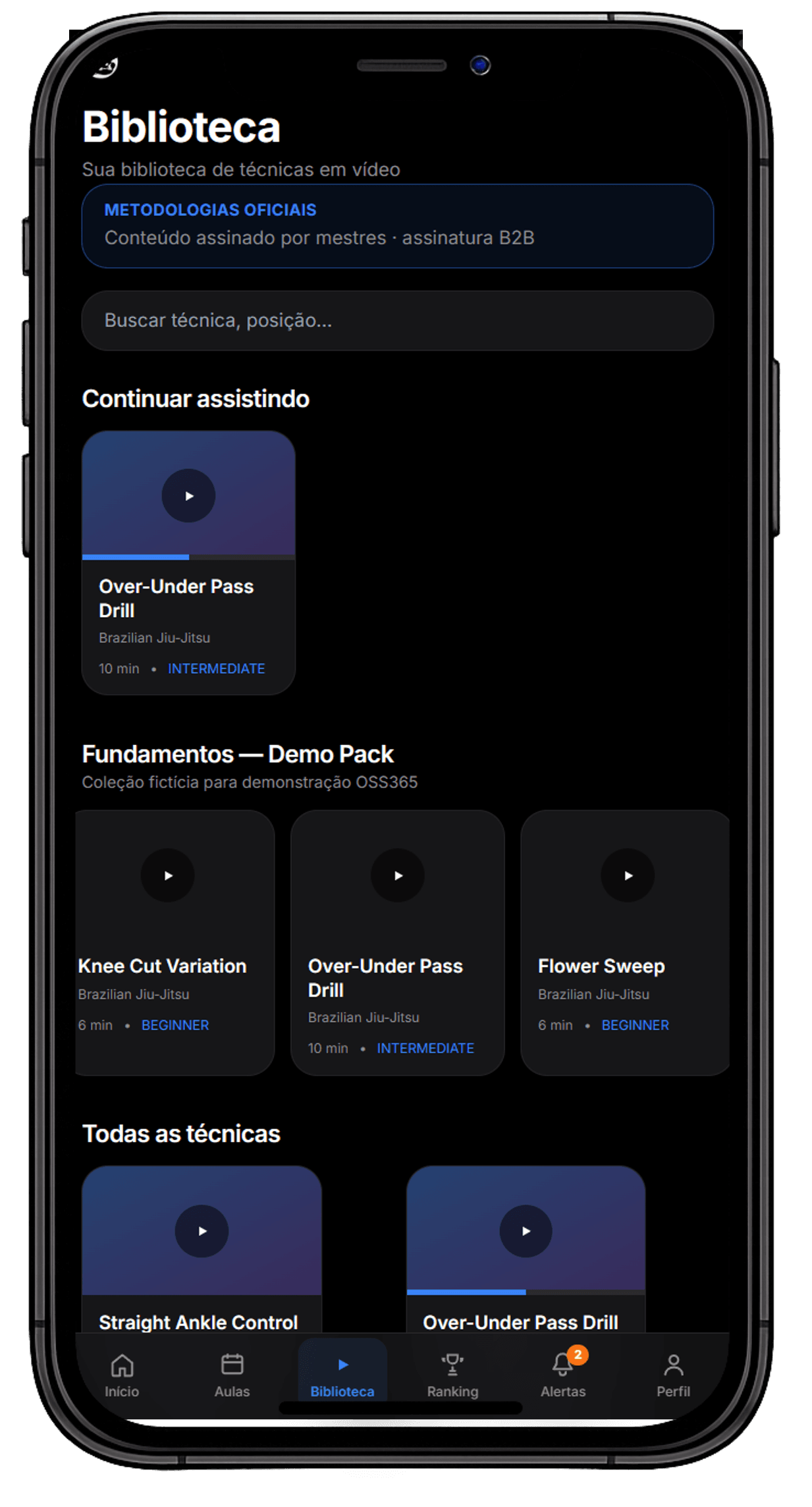Open the Flower Sweep card
812x1507 pixels.
[625, 943]
